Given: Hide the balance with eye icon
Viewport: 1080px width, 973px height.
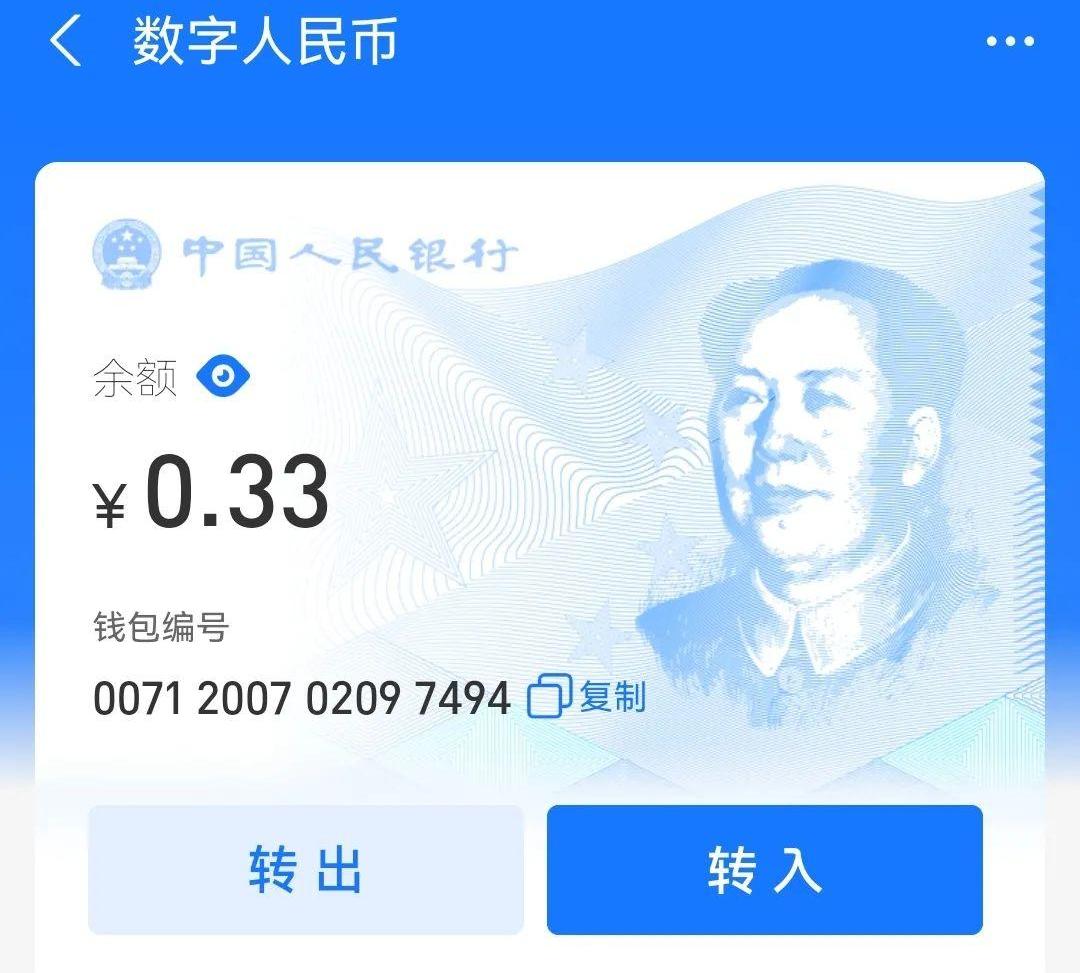Looking at the screenshot, I should [223, 377].
